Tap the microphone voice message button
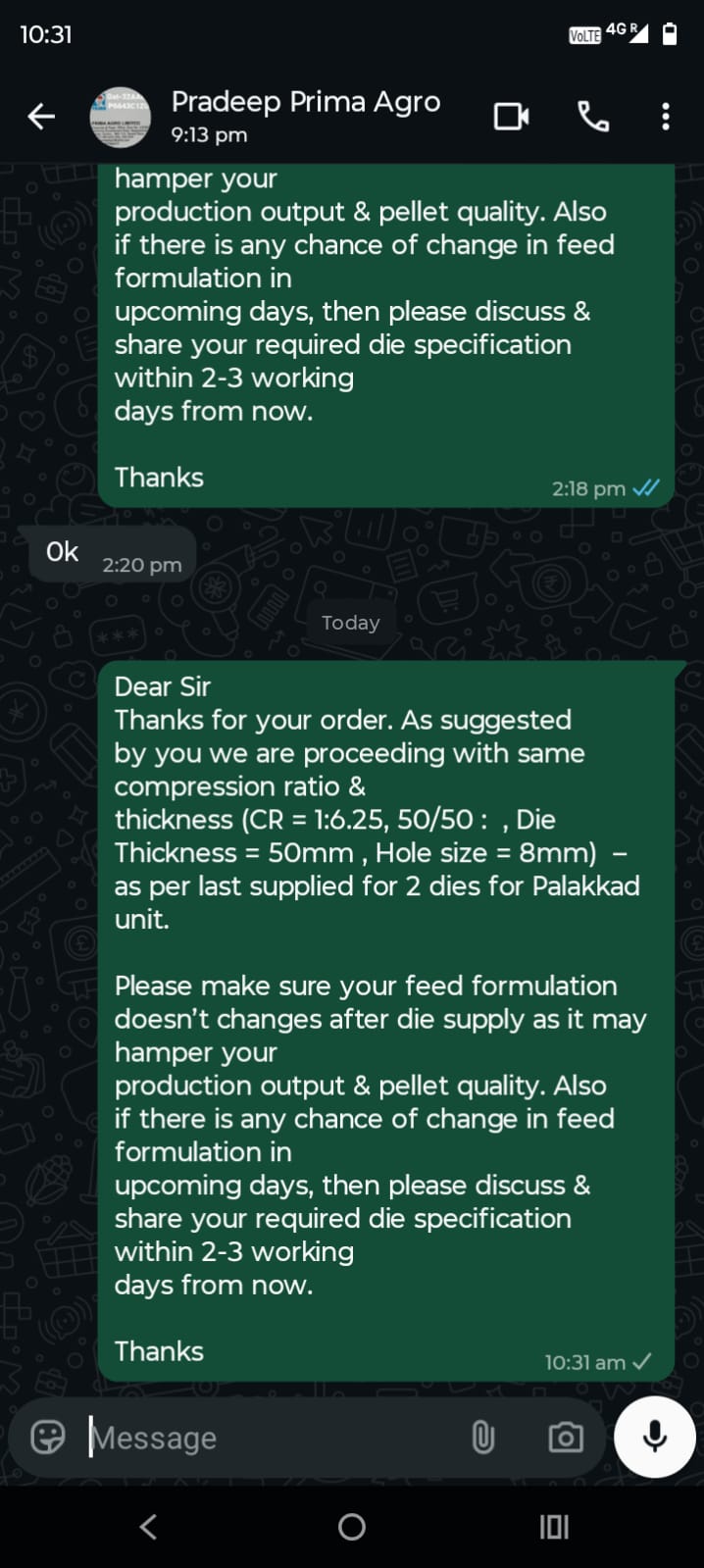The height and width of the screenshot is (1568, 704). (654, 1436)
